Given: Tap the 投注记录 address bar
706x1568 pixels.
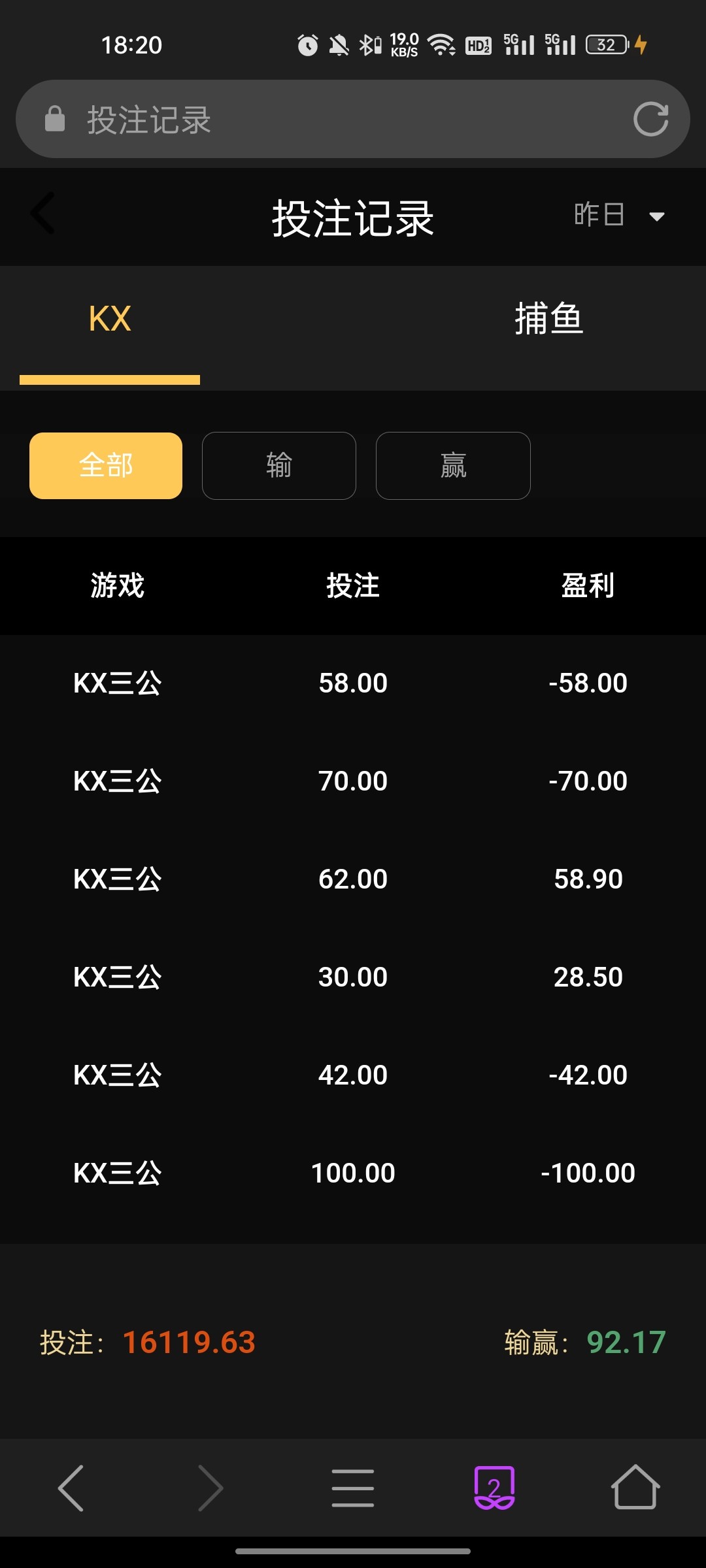Looking at the screenshot, I should [327, 120].
